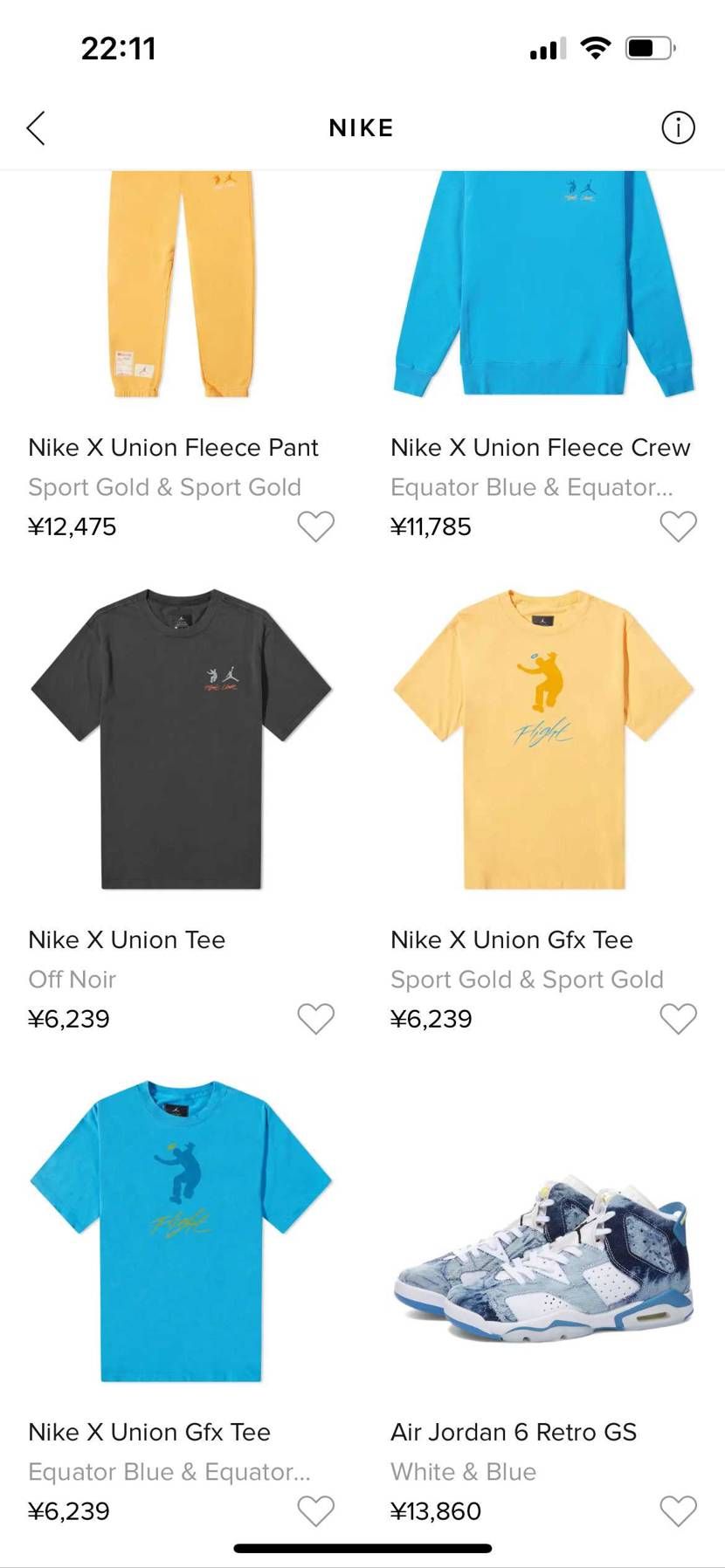Heart the Sport Gold Gfx Tee

(678, 1019)
